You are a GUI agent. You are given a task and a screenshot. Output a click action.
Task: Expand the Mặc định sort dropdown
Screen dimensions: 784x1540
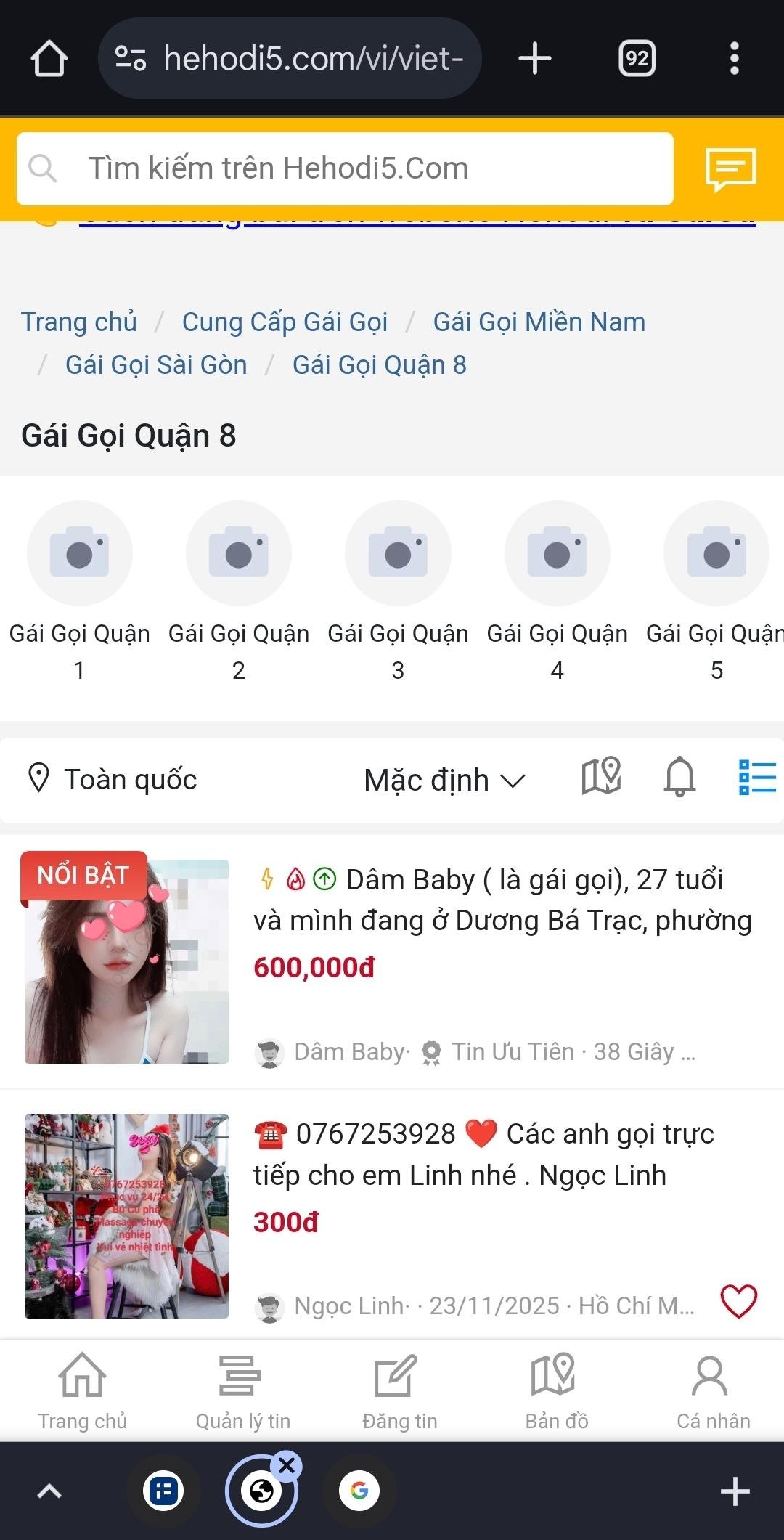click(444, 781)
